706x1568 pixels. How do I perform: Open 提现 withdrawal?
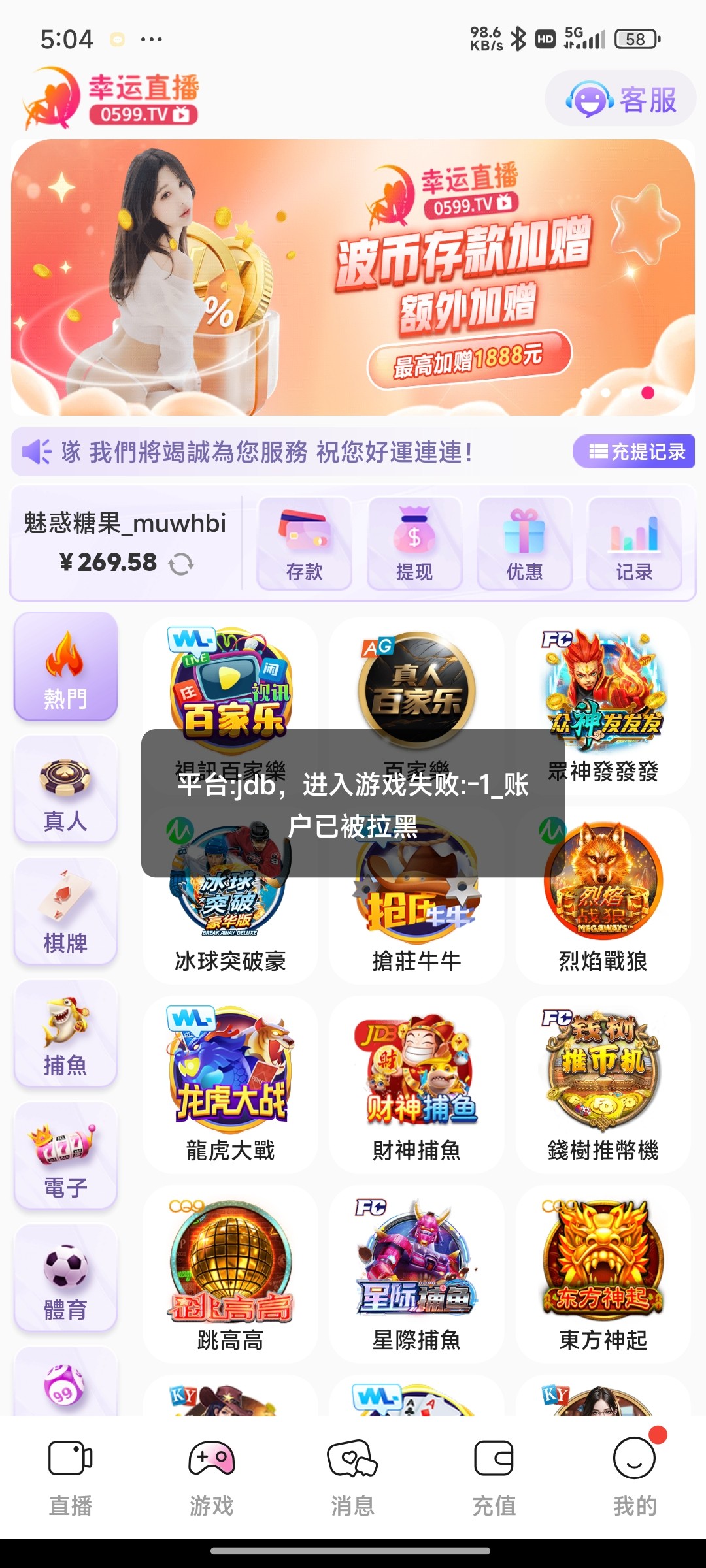[x=414, y=544]
